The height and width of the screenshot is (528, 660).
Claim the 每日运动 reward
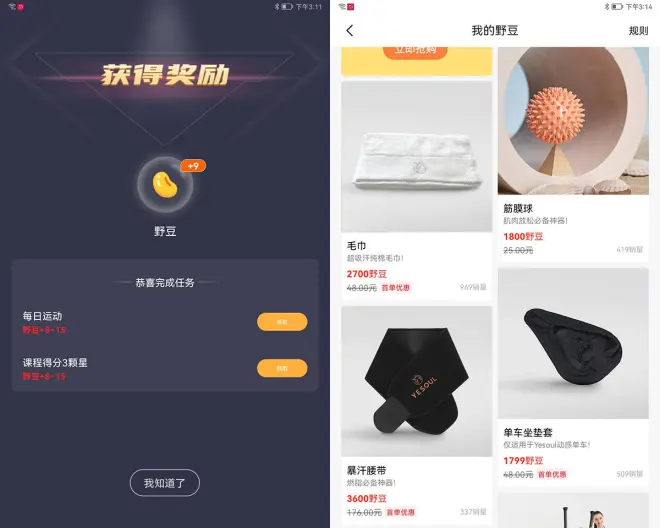pos(282,322)
